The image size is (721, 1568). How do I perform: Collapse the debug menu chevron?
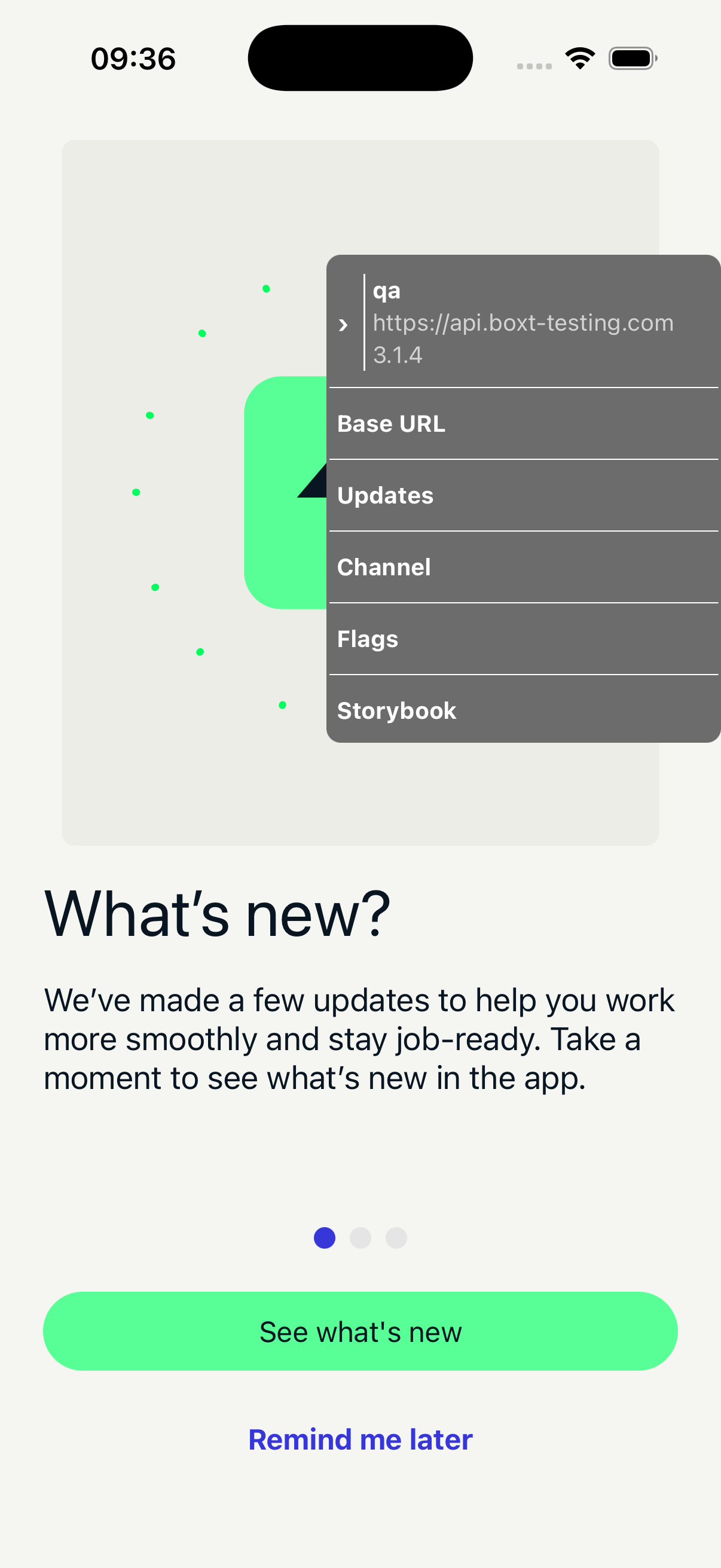point(344,325)
